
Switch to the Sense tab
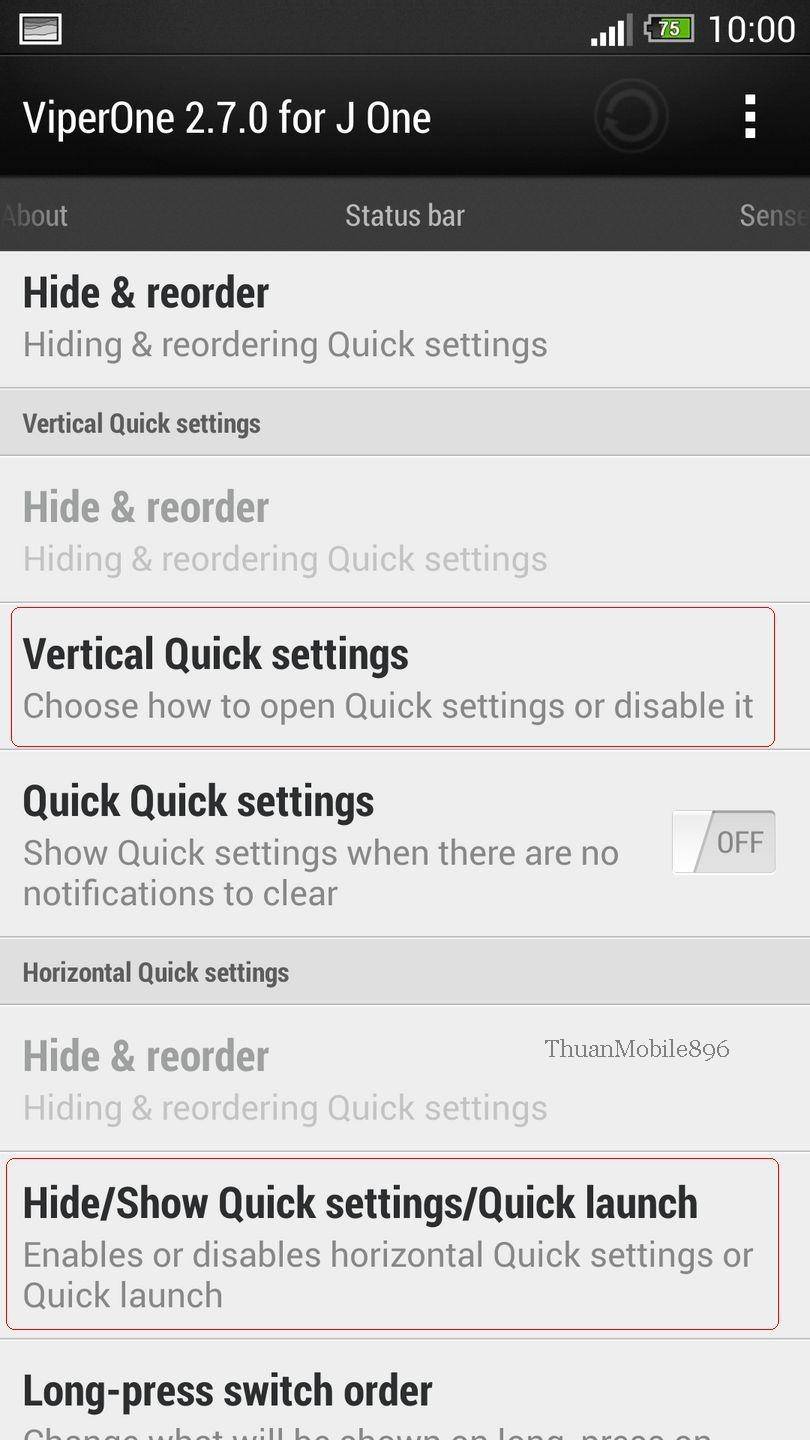tap(773, 215)
